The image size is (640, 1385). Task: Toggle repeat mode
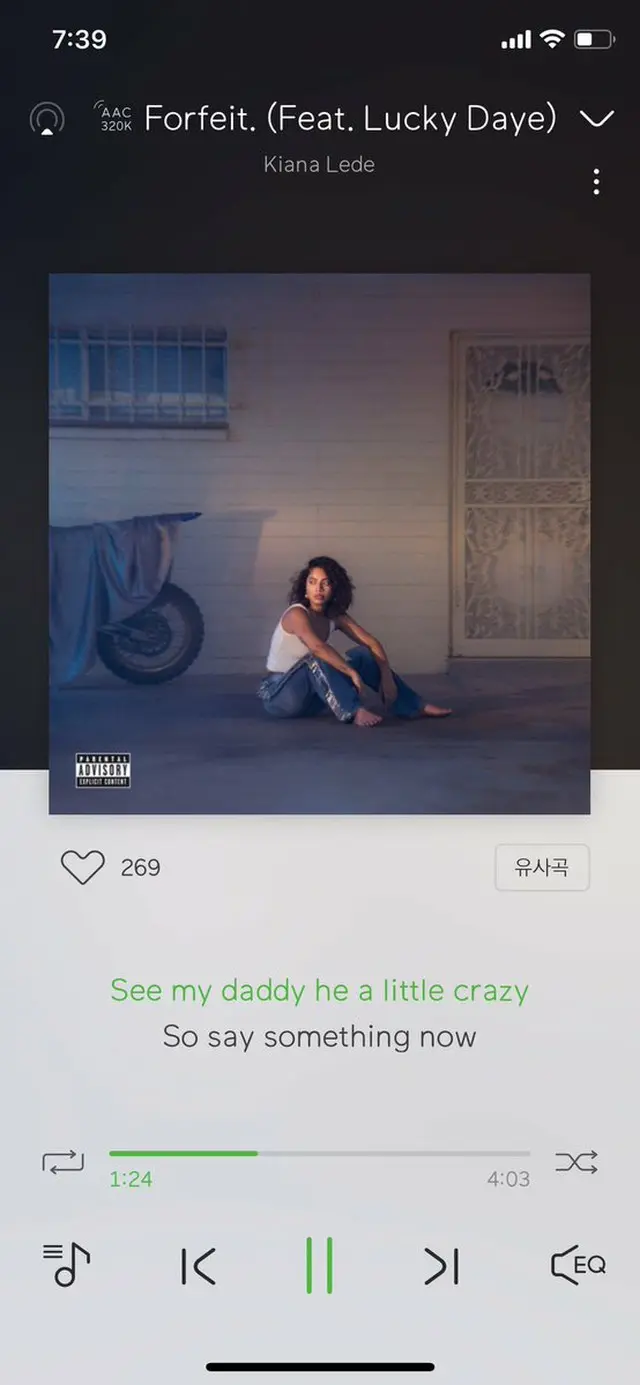coord(63,1162)
